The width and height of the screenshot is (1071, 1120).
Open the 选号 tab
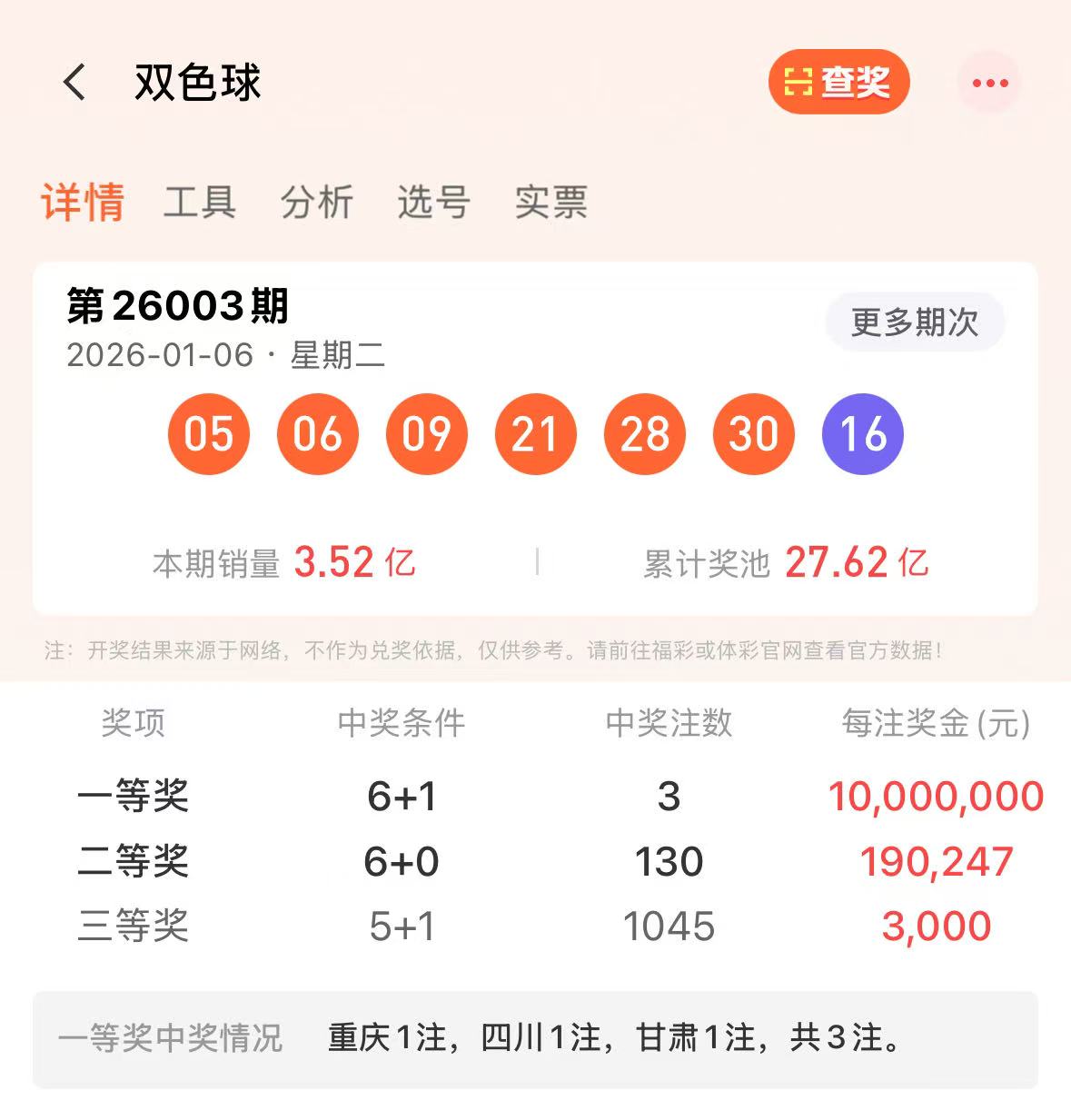[x=433, y=202]
